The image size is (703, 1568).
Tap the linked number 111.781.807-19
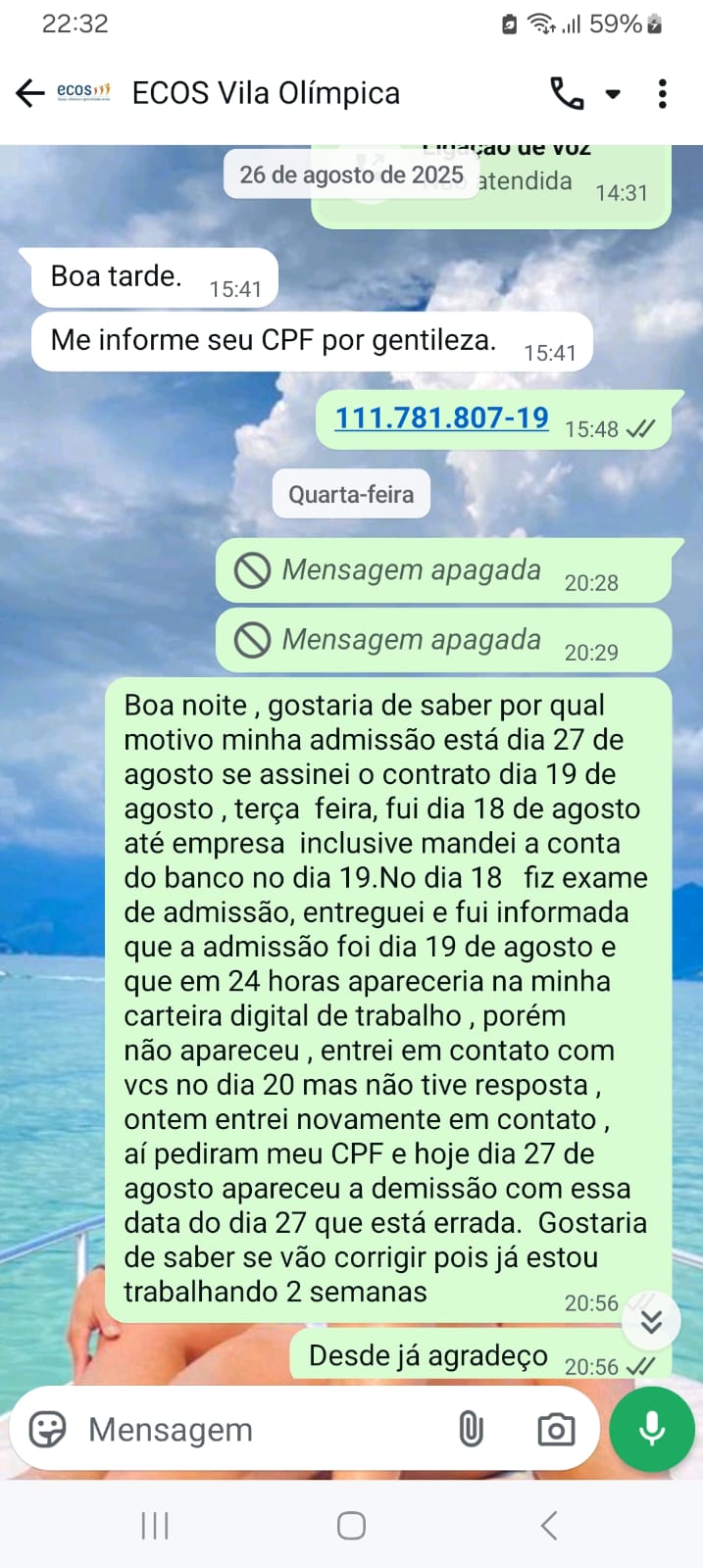pos(441,418)
